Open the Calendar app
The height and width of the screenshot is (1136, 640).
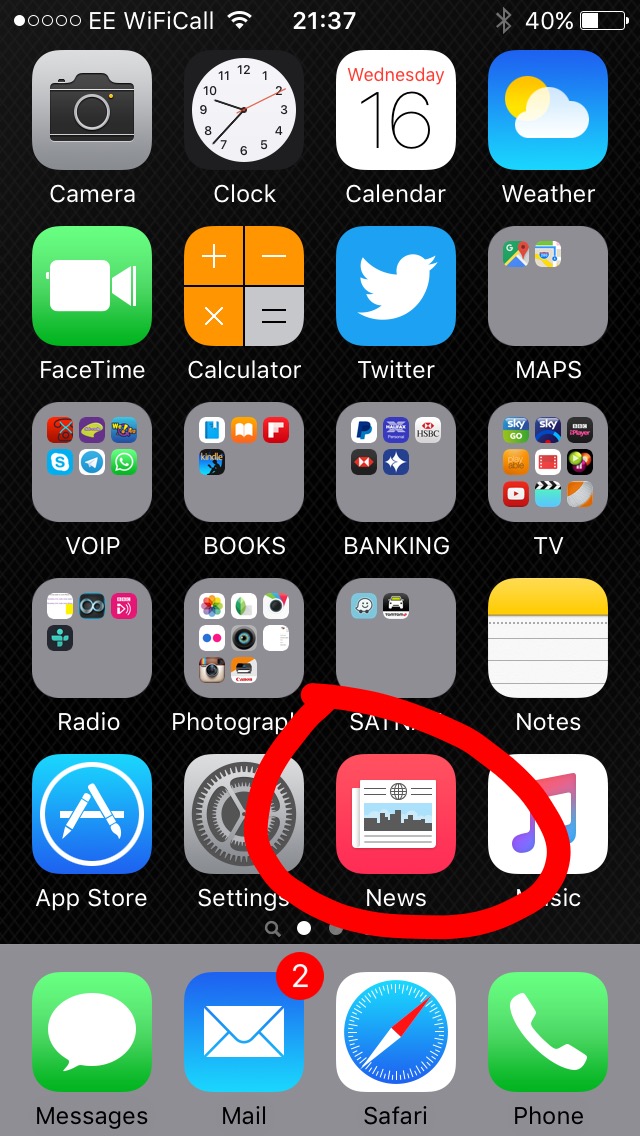click(x=396, y=110)
